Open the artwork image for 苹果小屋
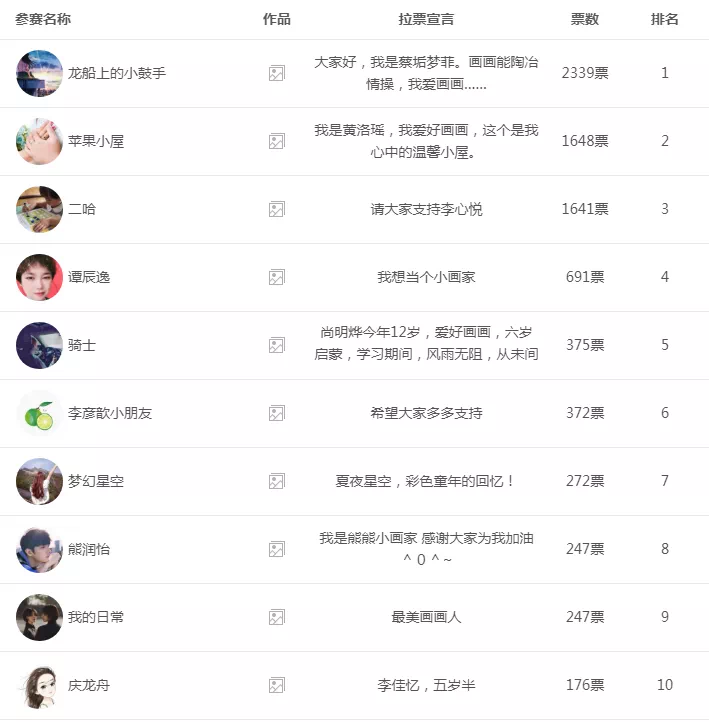Image resolution: width=709 pixels, height=722 pixels. click(277, 141)
